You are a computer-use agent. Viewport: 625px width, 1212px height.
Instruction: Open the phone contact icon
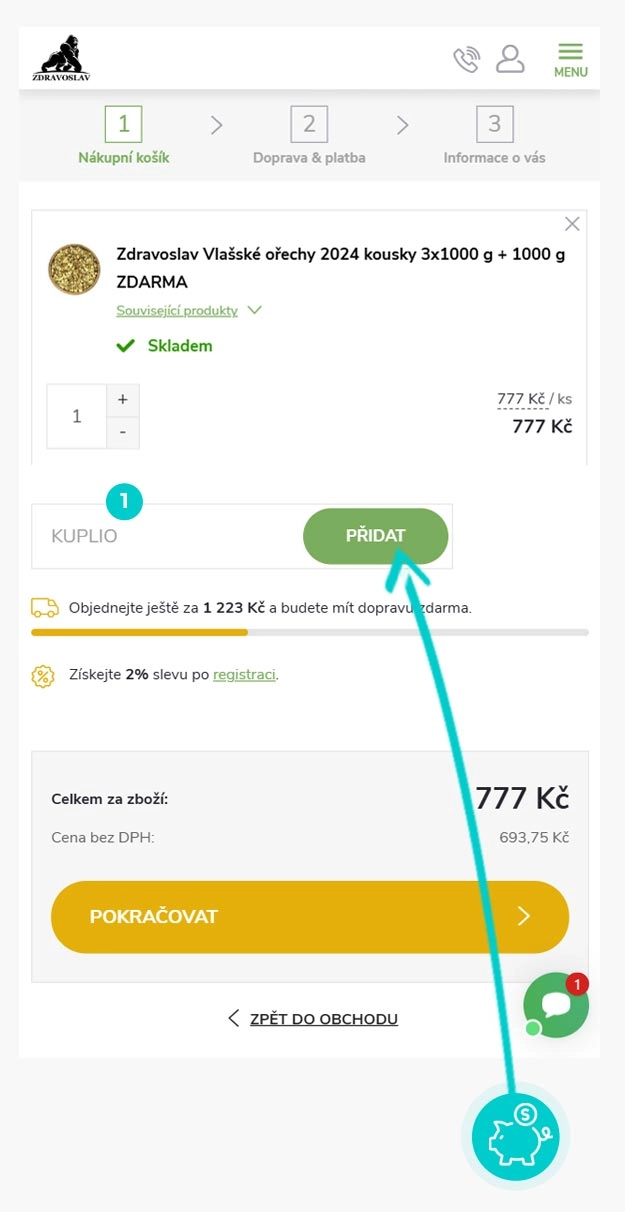point(466,59)
